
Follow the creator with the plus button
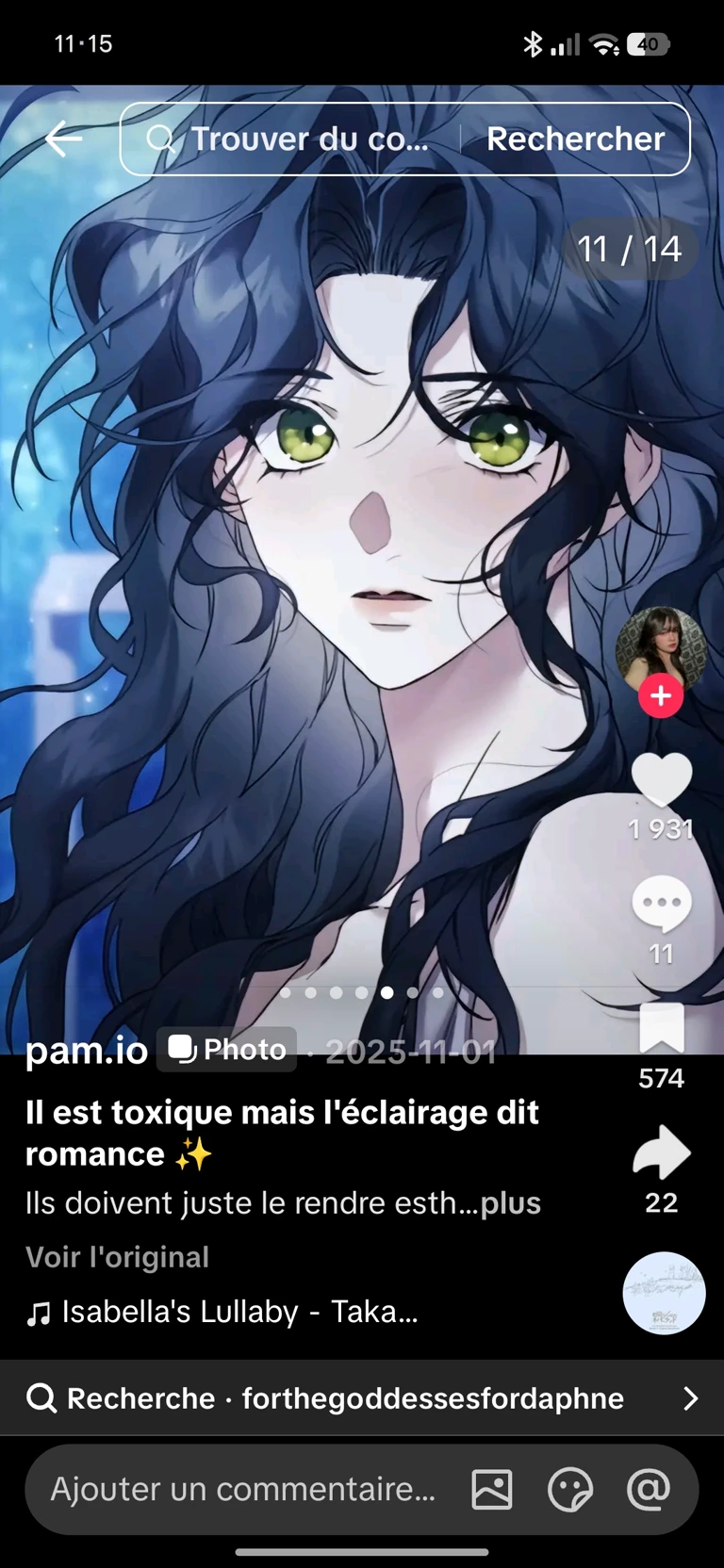pyautogui.click(x=661, y=696)
